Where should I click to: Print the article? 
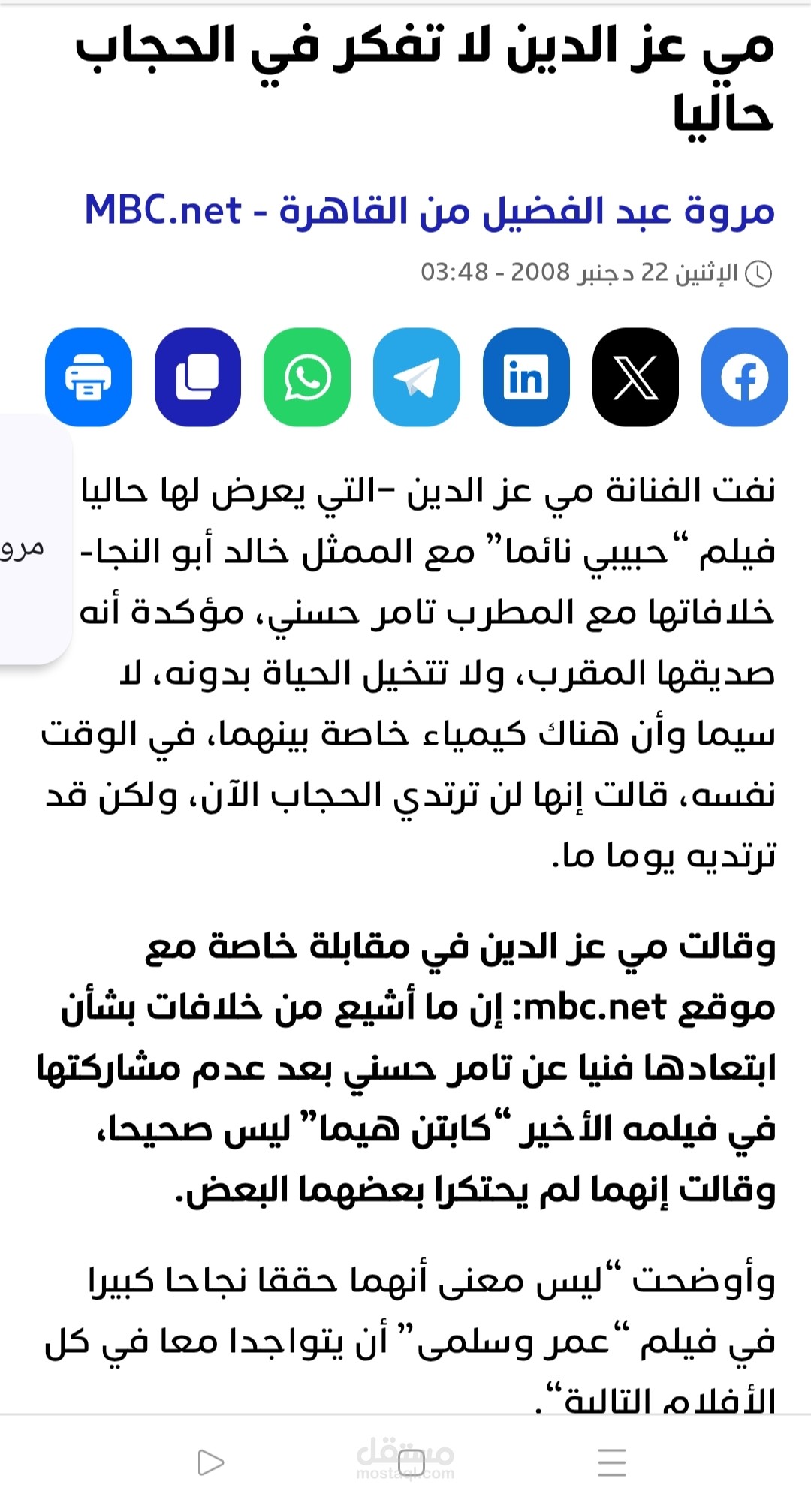coord(89,377)
